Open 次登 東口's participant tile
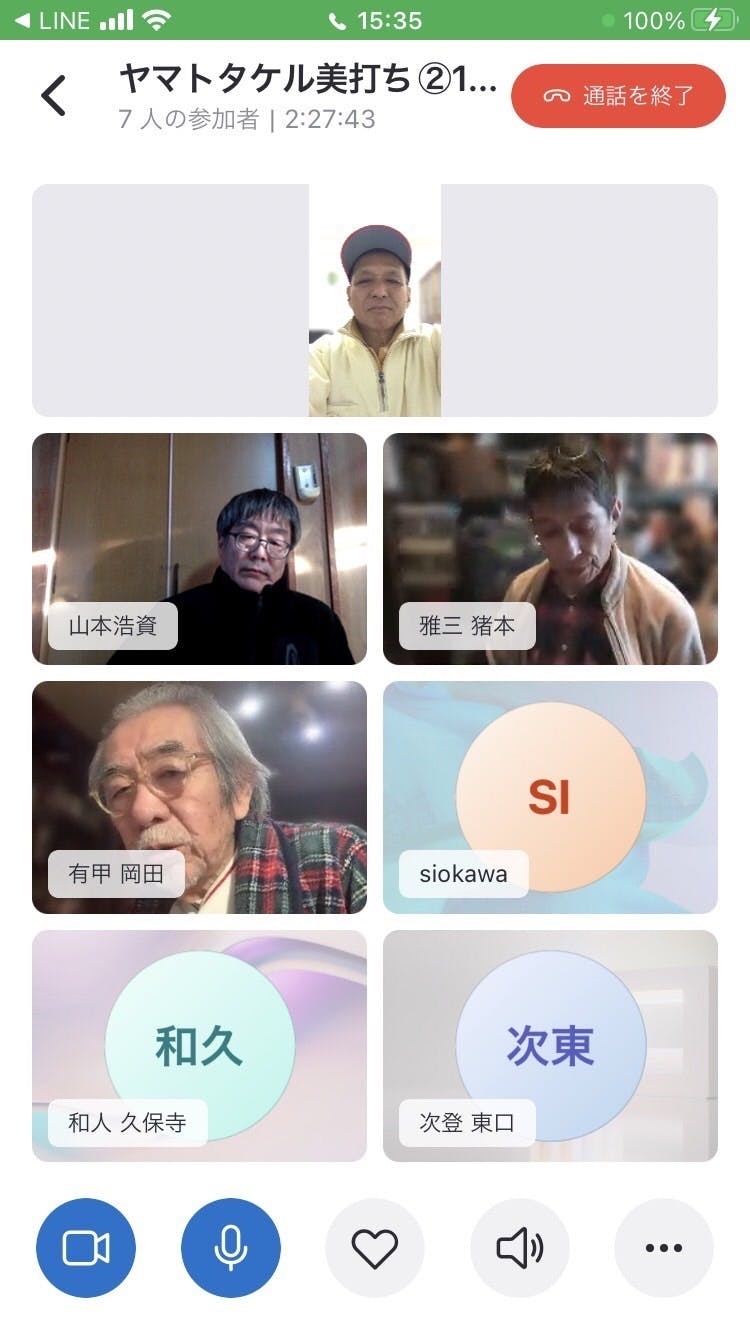The width and height of the screenshot is (750, 1334). (550, 1046)
